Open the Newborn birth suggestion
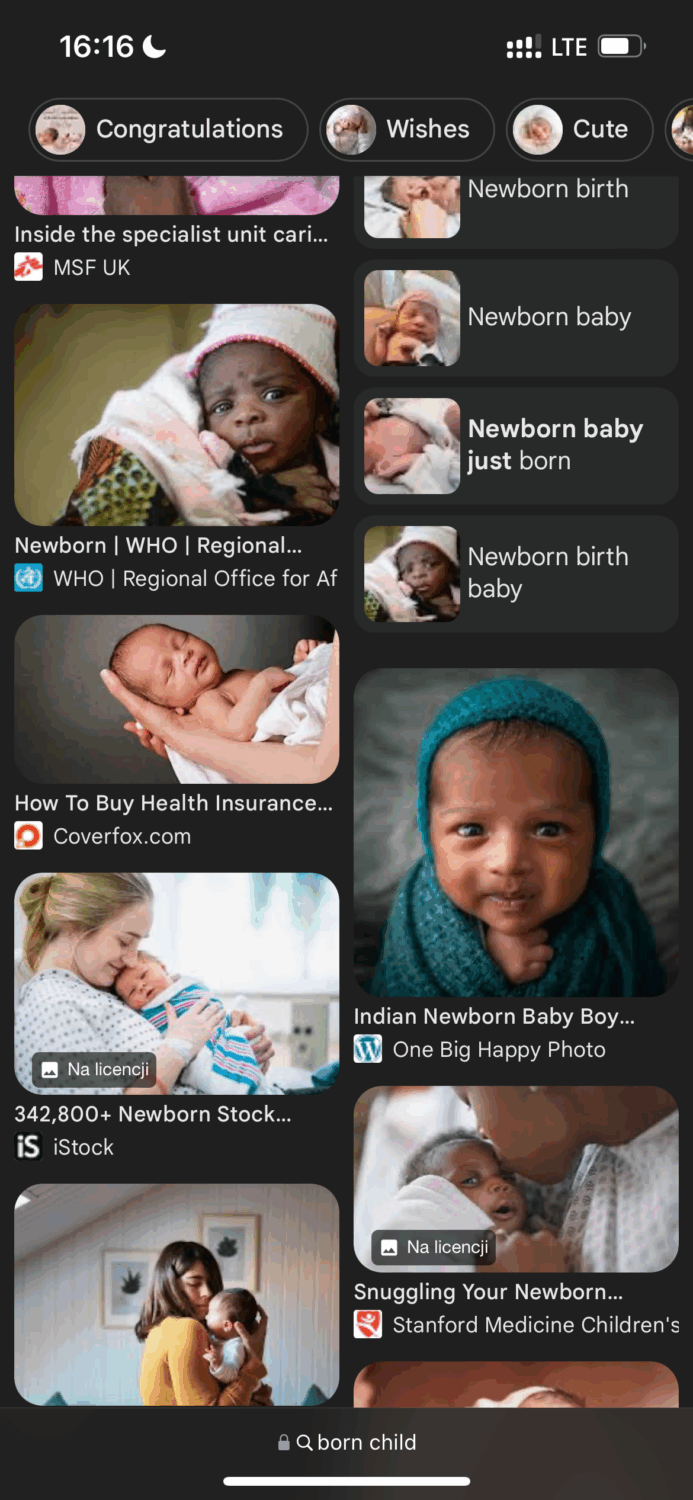Viewport: 693px width, 1500px height. [x=516, y=208]
